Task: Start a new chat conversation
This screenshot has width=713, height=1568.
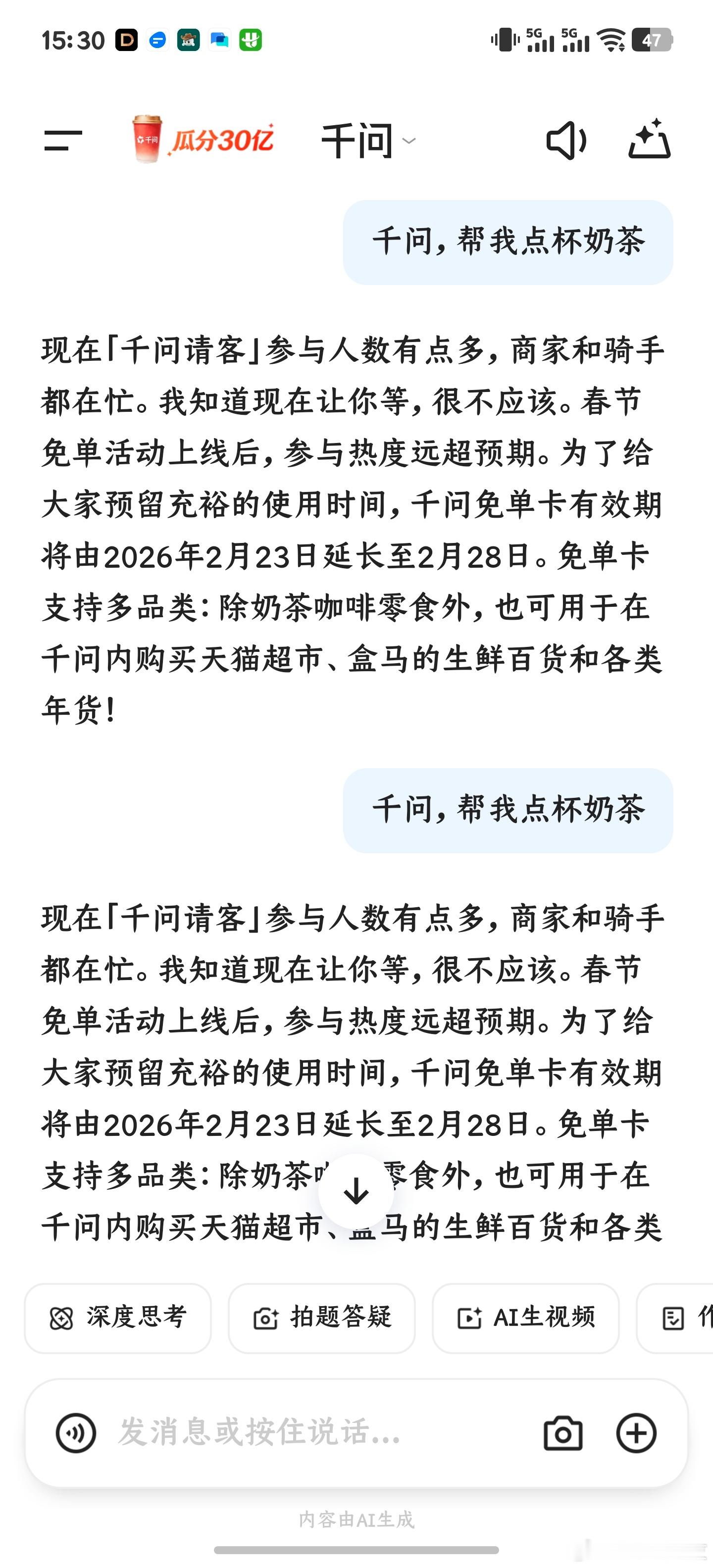Action: (x=649, y=140)
